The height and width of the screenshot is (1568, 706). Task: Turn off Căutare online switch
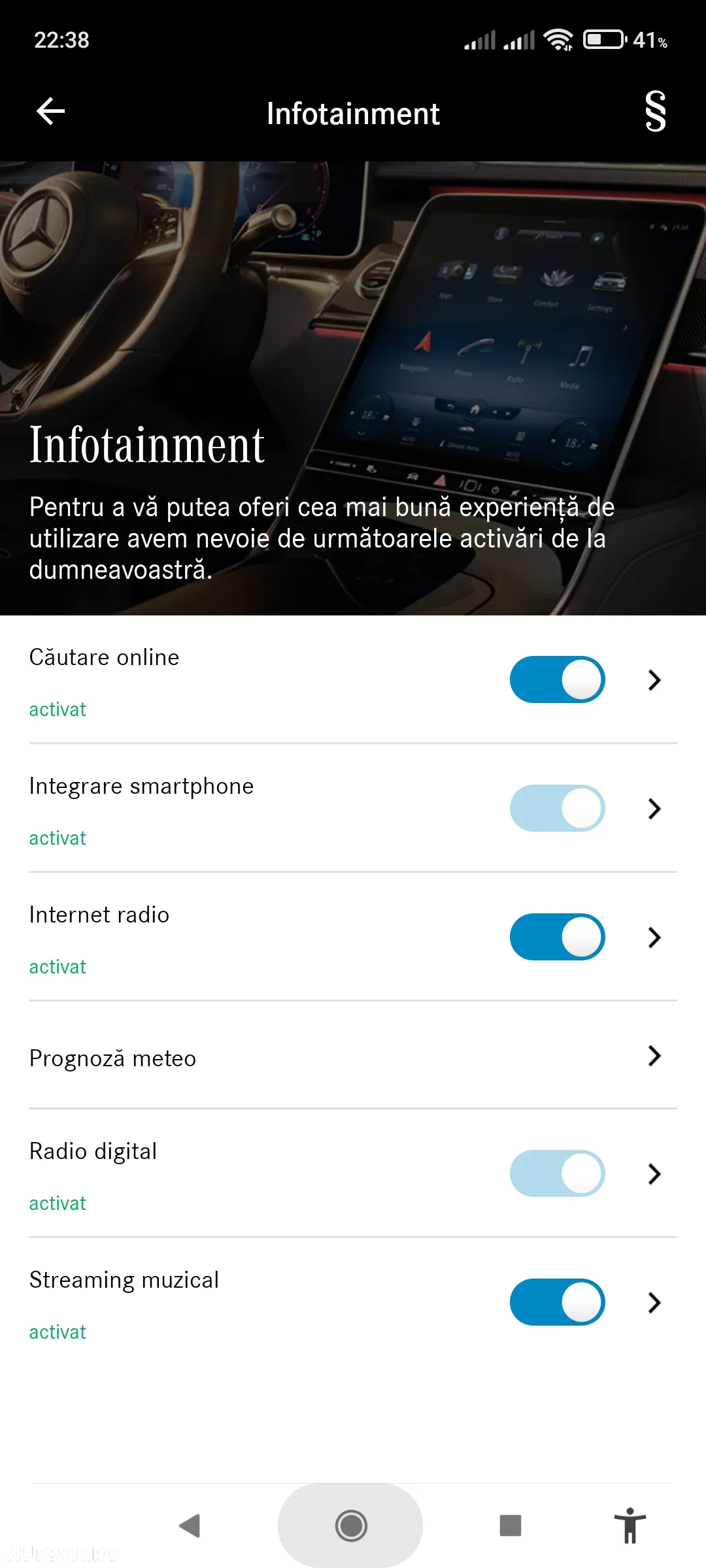[557, 679]
